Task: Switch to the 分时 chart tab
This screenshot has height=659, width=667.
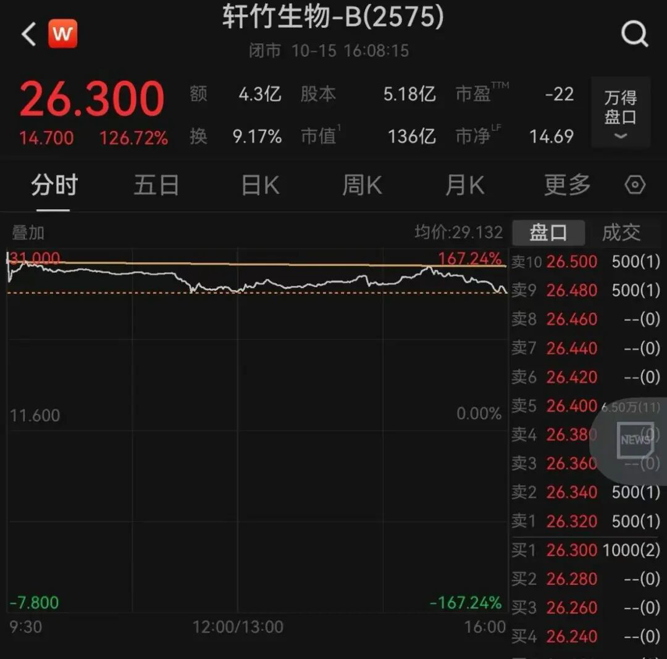Action: (54, 185)
